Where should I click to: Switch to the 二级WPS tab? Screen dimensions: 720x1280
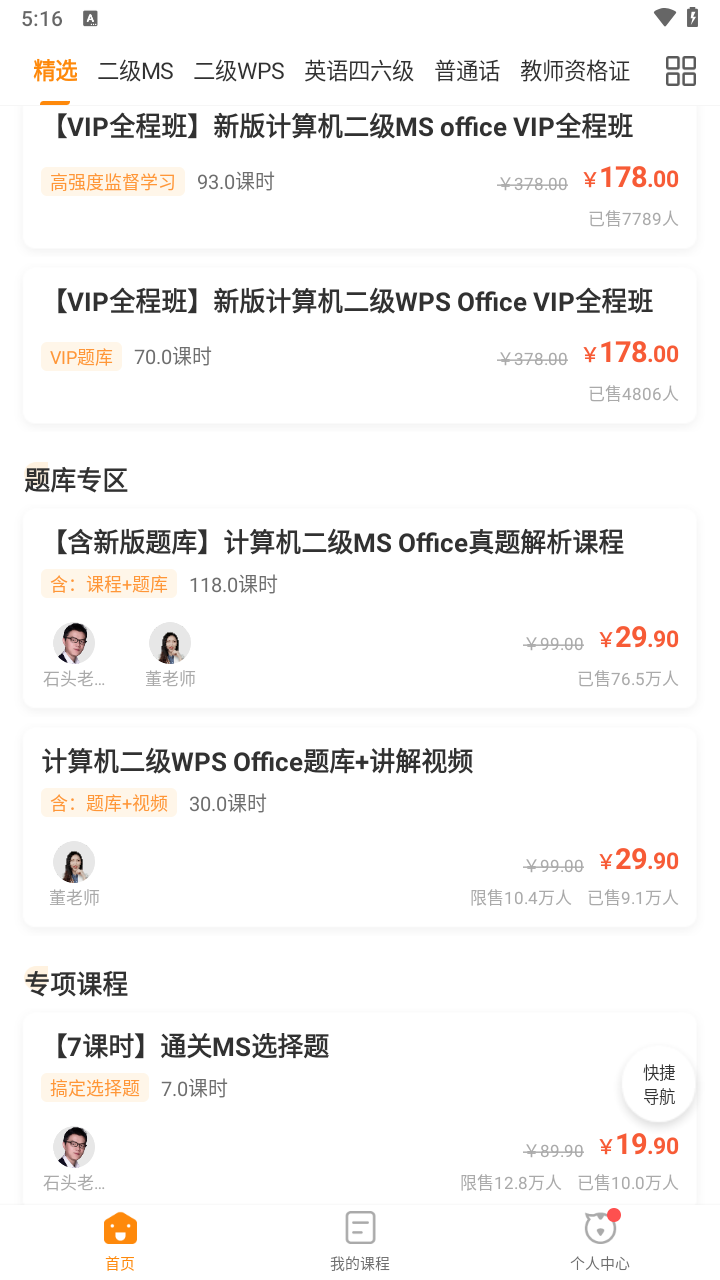point(239,71)
